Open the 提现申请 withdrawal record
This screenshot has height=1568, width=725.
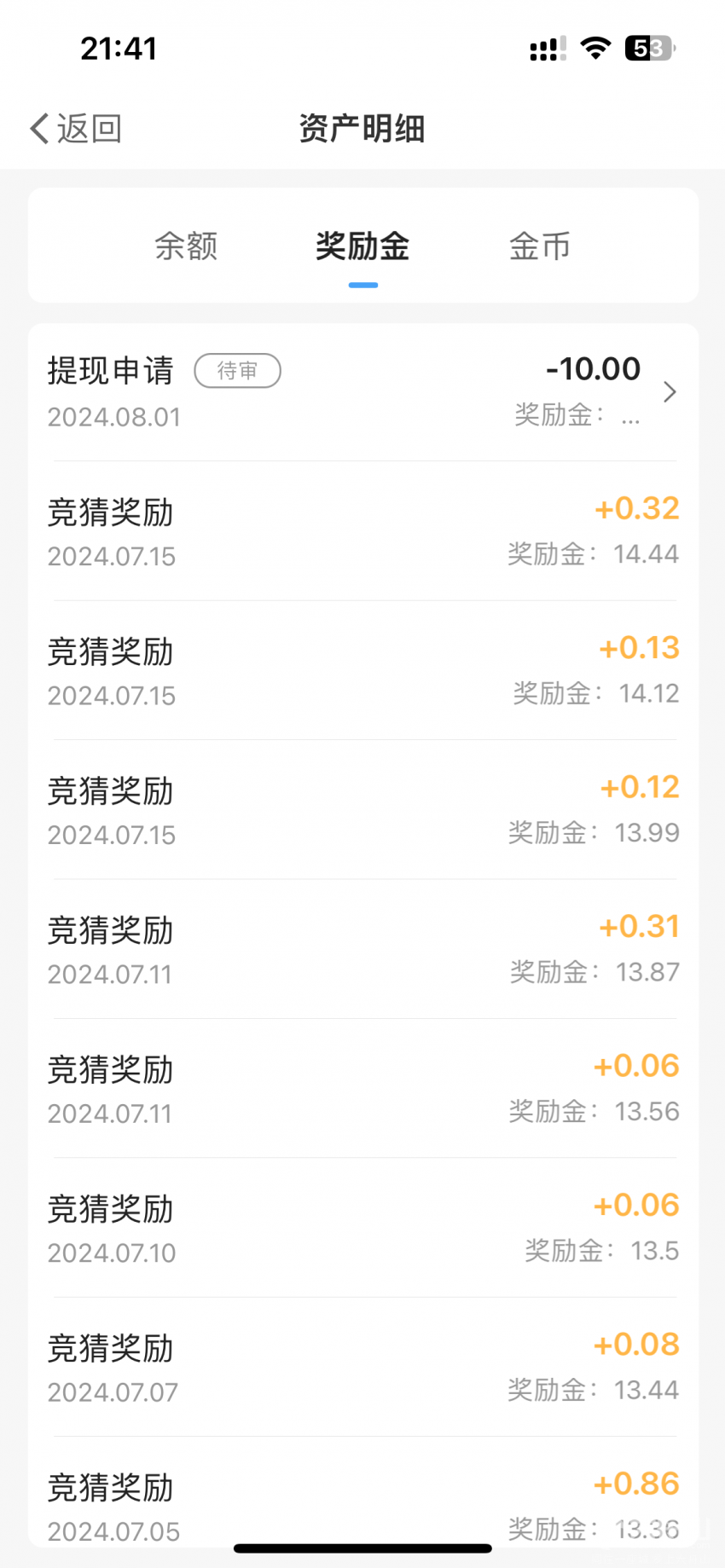[363, 392]
